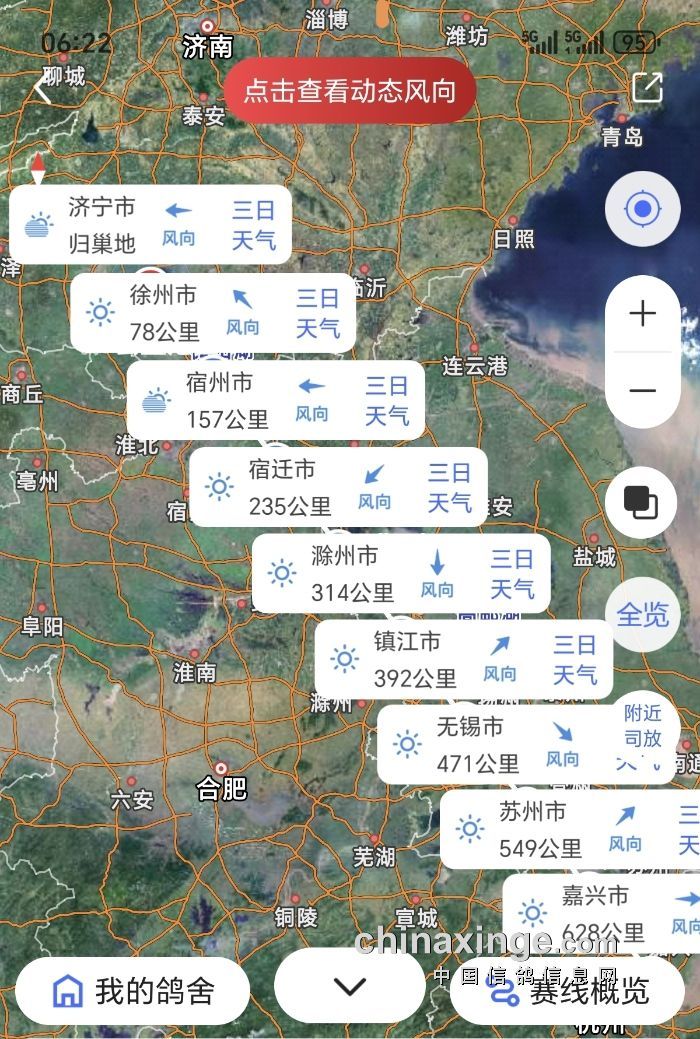
Task: Check 宿州市 three-day weather
Action: (387, 400)
